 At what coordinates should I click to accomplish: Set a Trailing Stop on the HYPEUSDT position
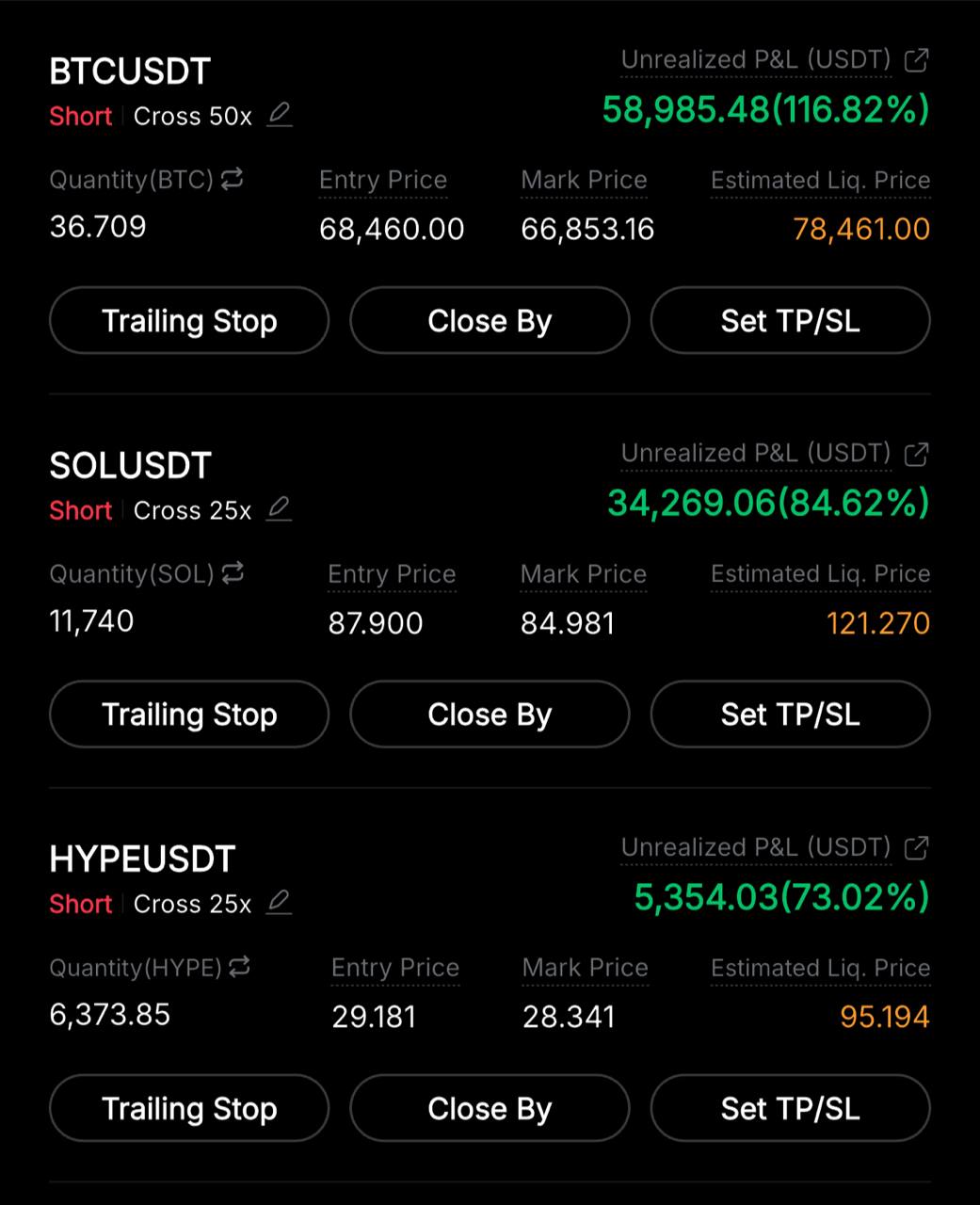pyautogui.click(x=189, y=1108)
